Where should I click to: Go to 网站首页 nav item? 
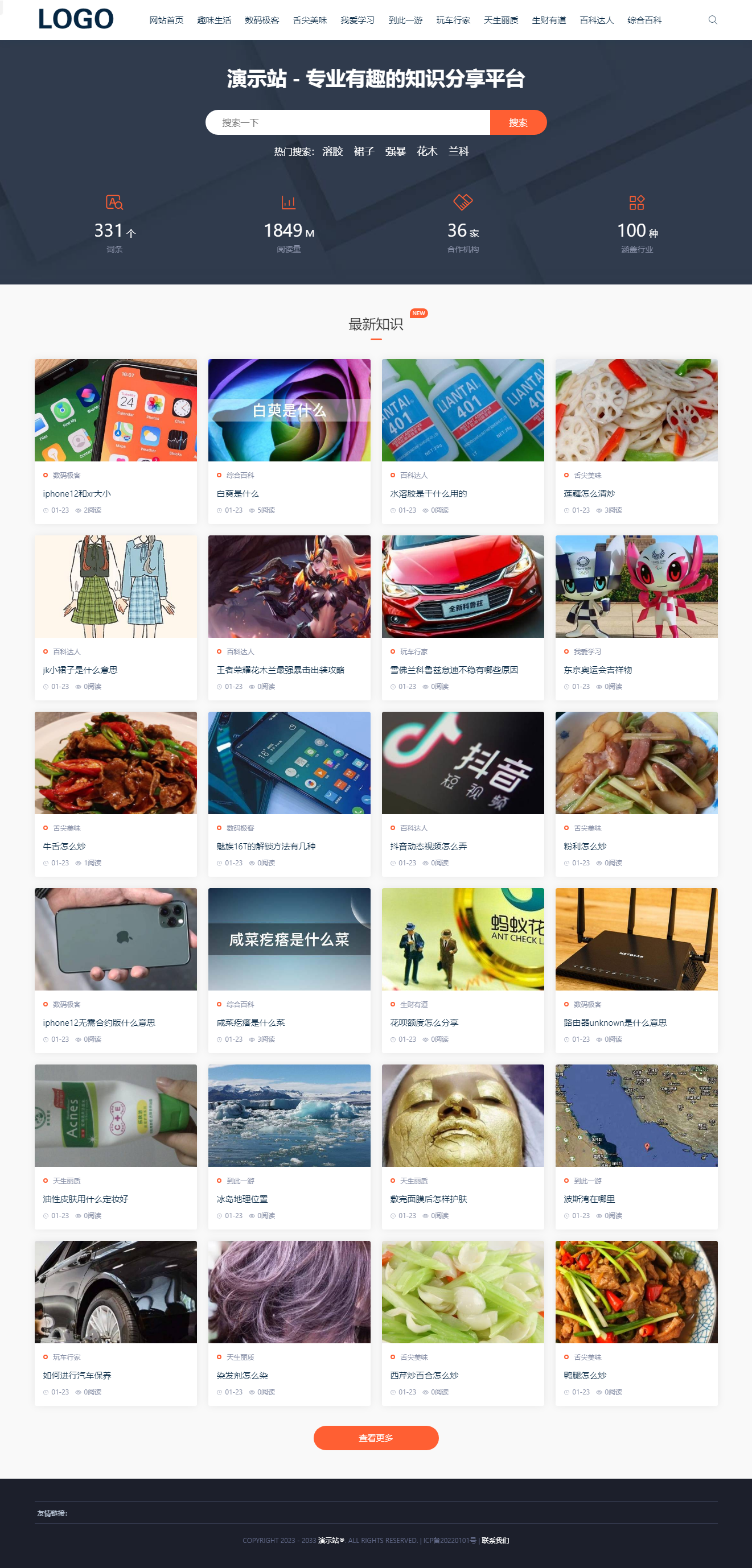(166, 20)
